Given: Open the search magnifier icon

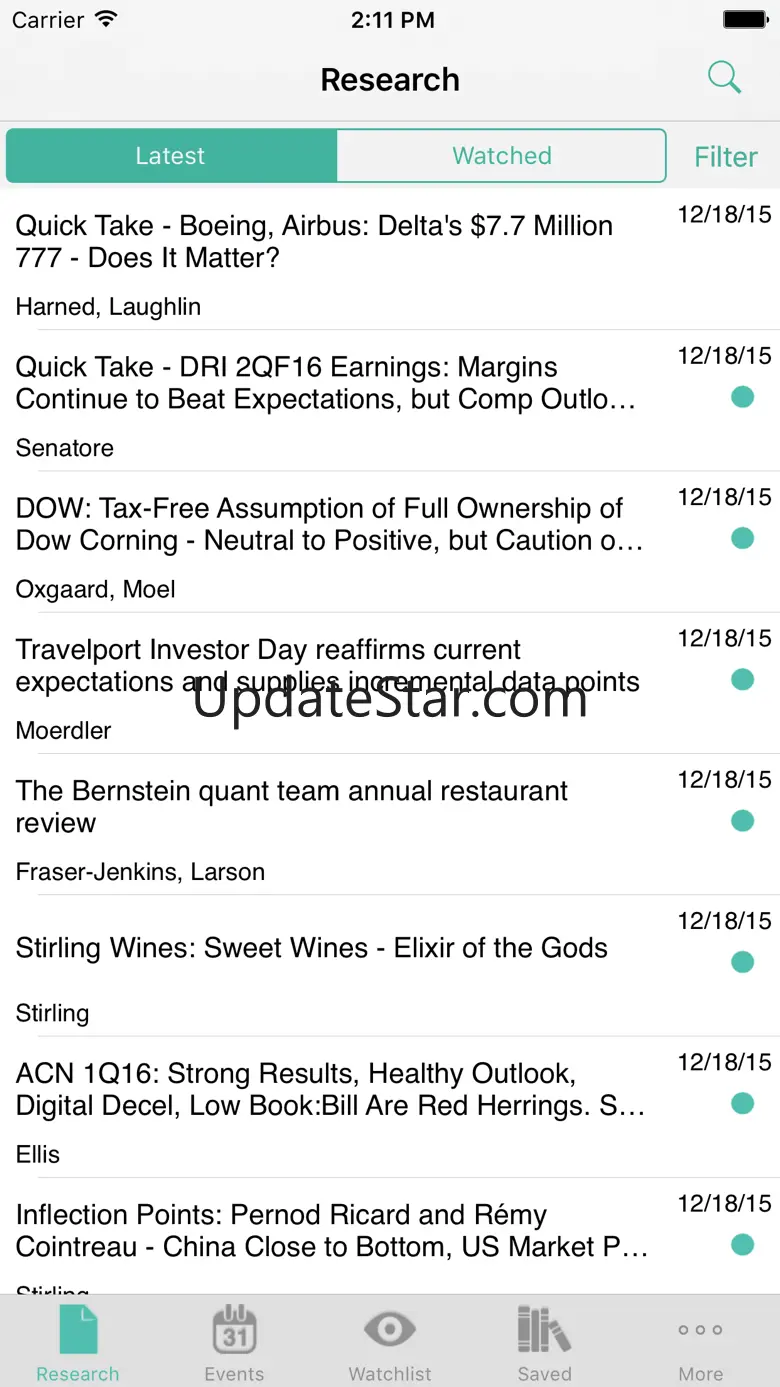Looking at the screenshot, I should coord(724,78).
